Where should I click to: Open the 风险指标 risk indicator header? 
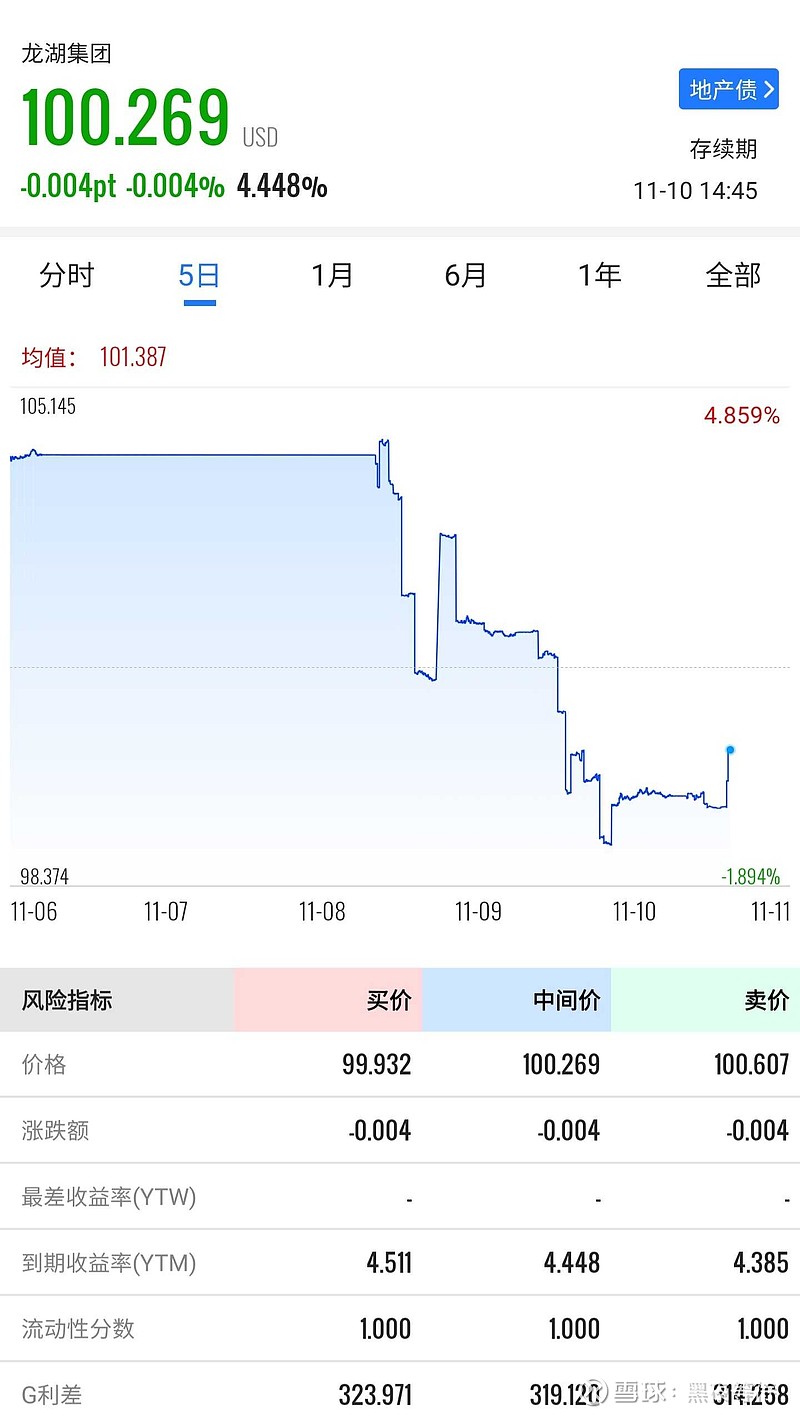tap(68, 999)
